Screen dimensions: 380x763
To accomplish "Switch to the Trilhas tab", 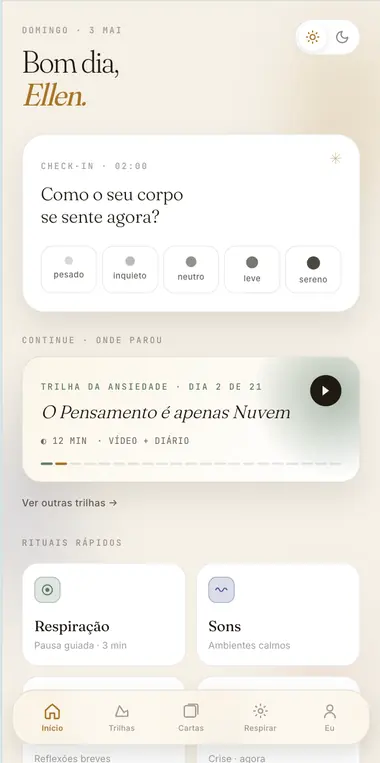I will (122, 718).
